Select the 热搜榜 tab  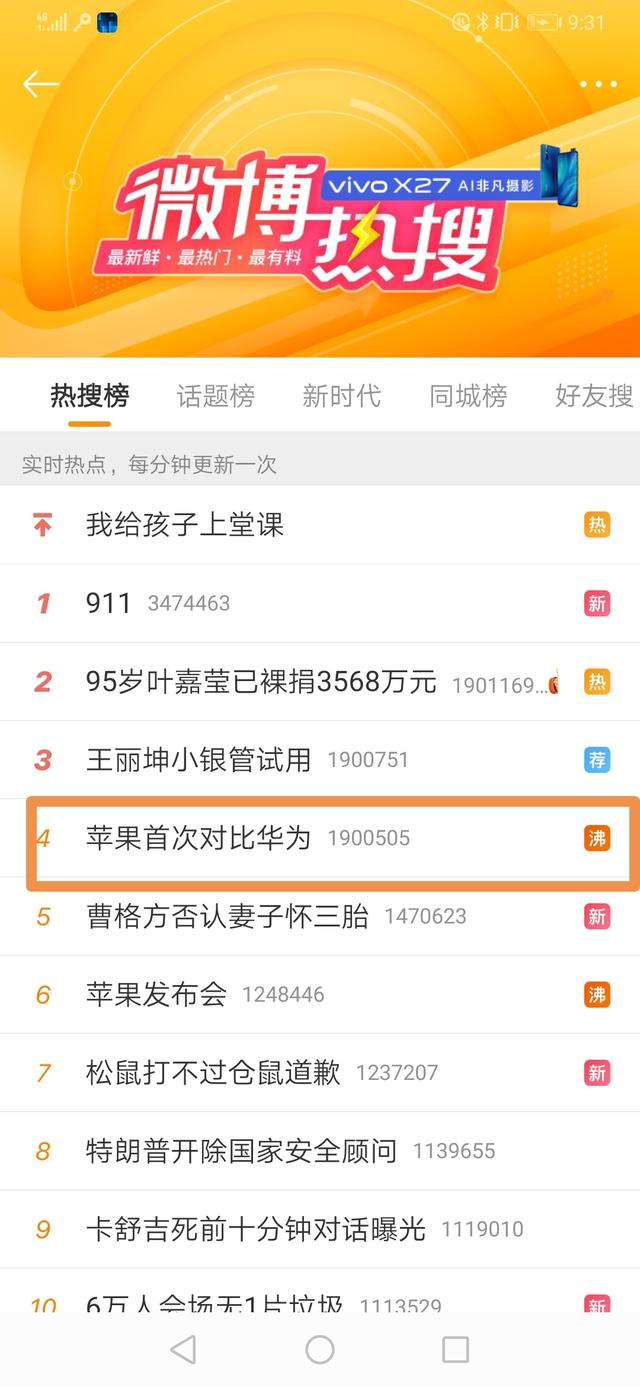(x=90, y=396)
